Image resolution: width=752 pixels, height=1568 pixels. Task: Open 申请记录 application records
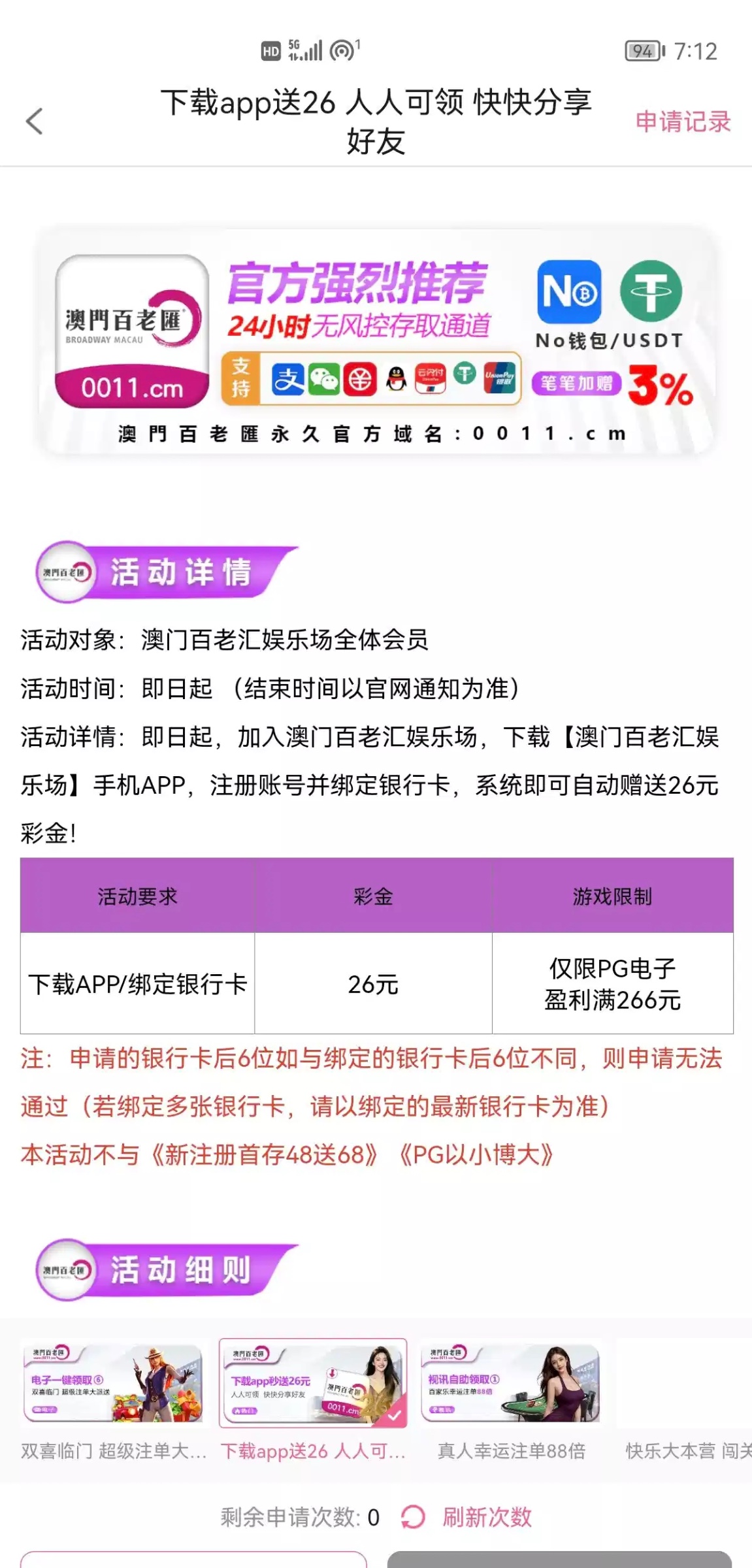pyautogui.click(x=683, y=122)
